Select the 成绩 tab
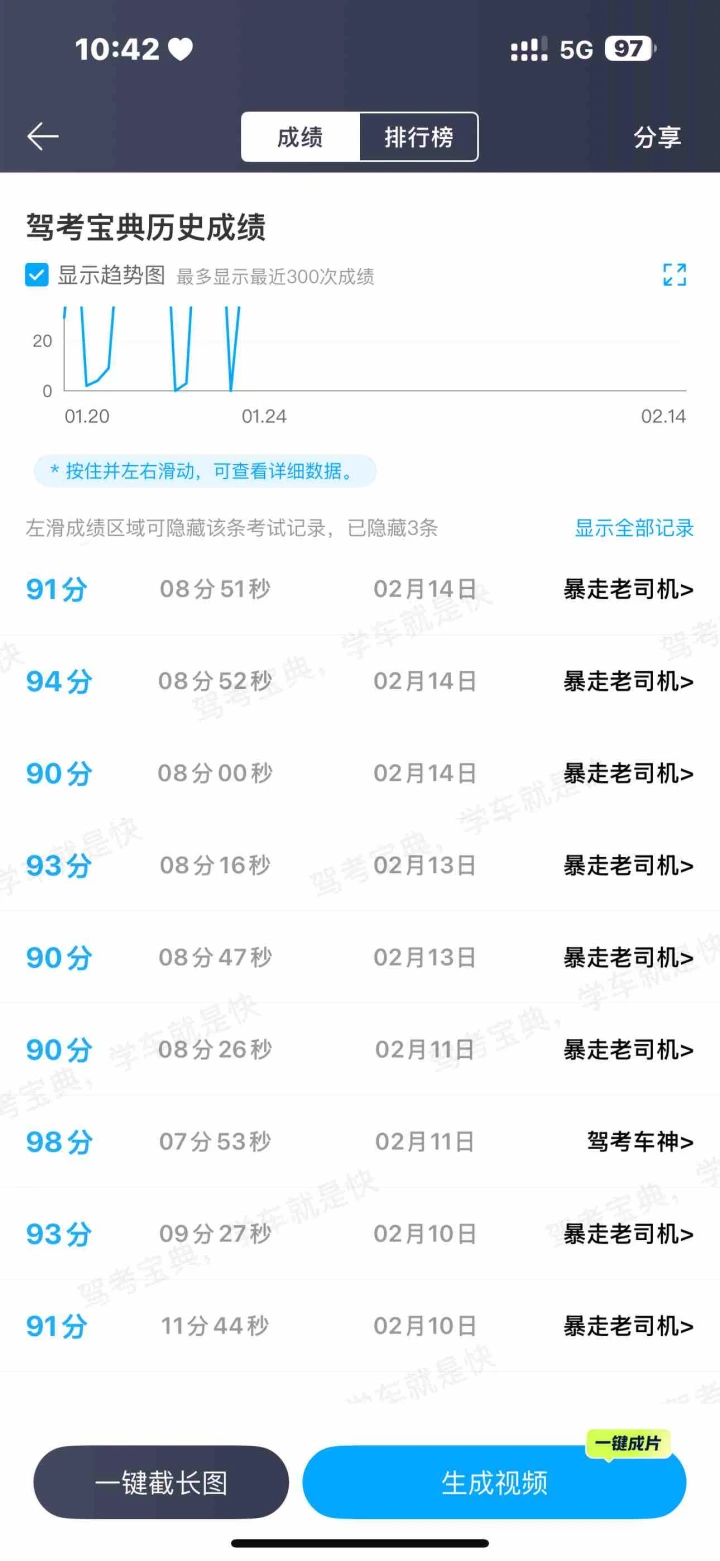Screen dimensions: 720x1561 tap(300, 137)
